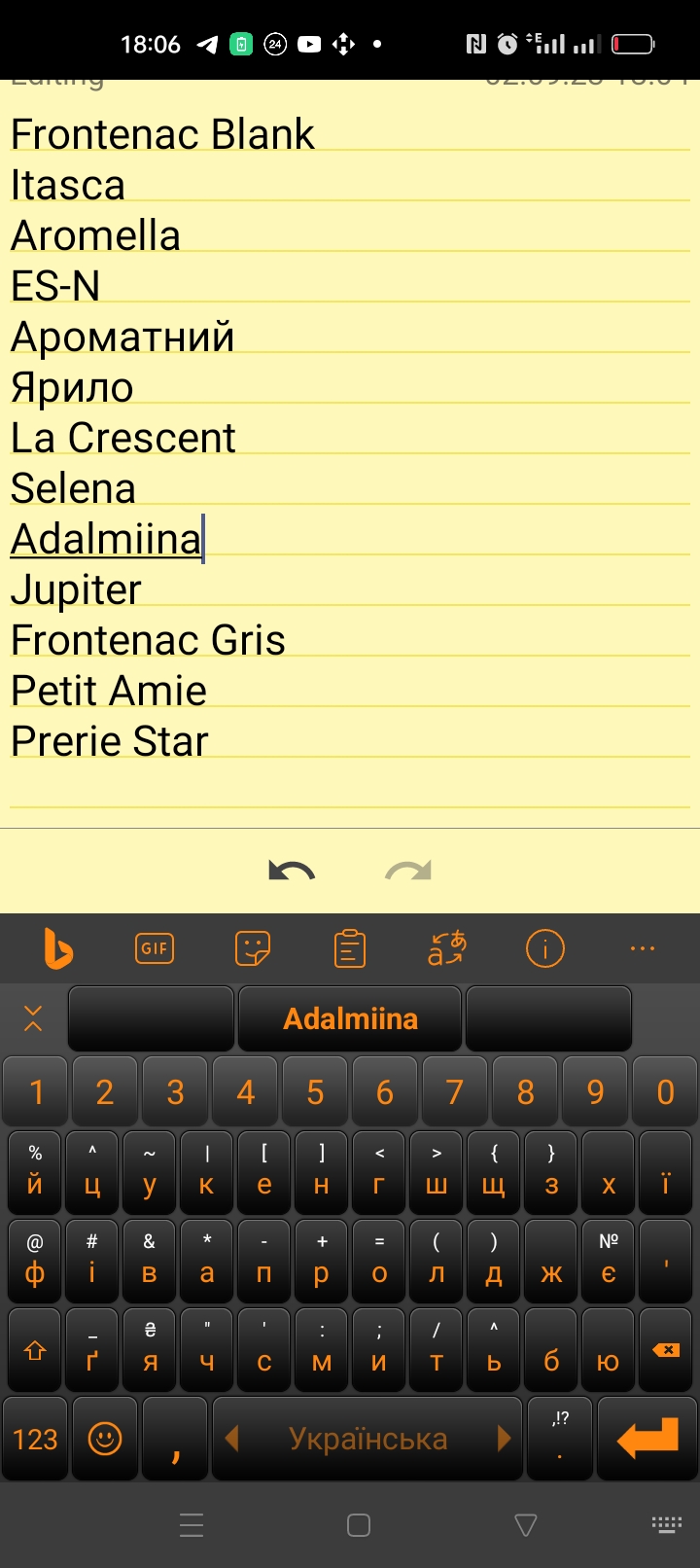Open the keyboard translator tool

[447, 948]
